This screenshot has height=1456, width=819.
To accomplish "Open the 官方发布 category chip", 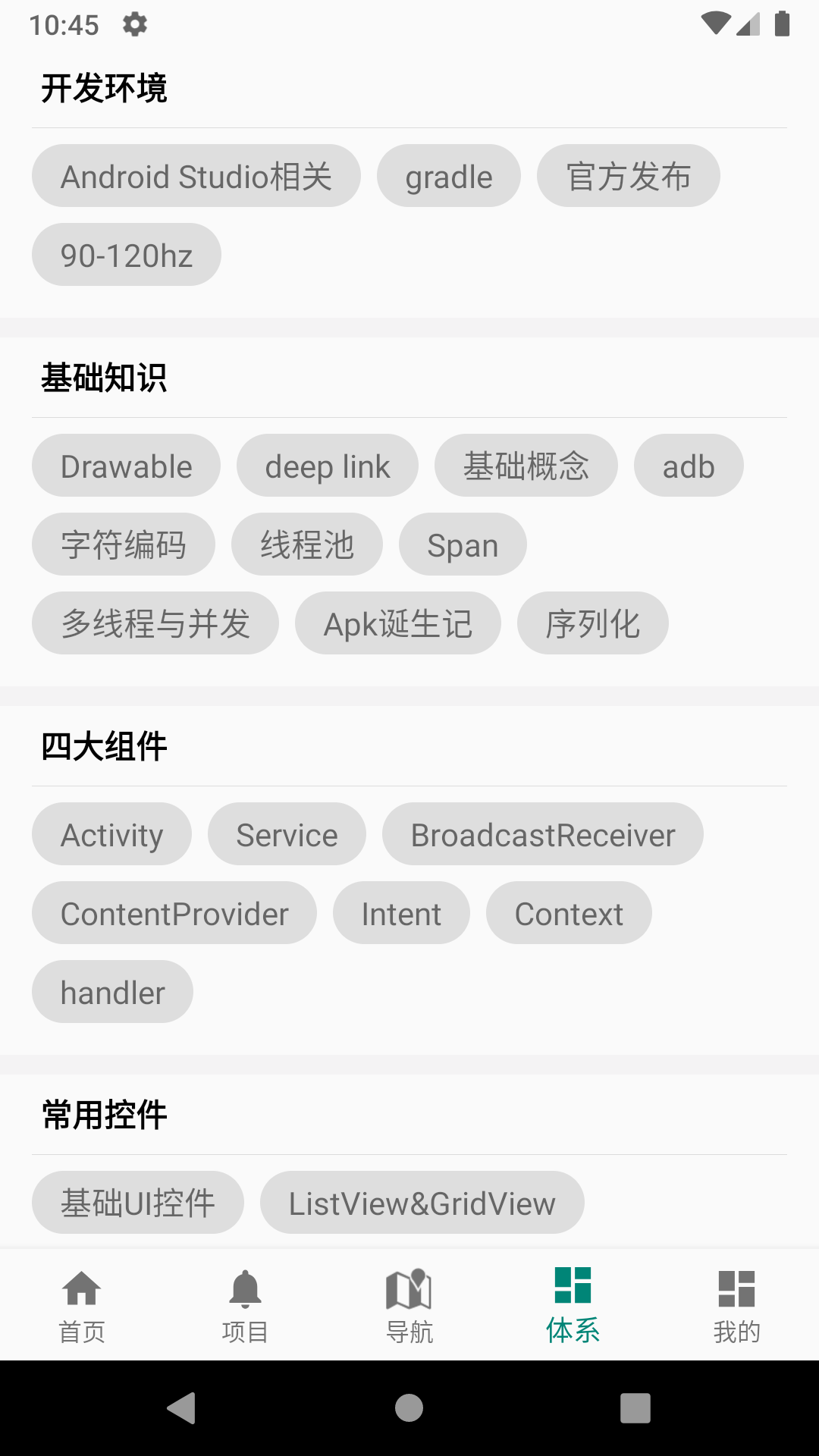I will (x=629, y=176).
